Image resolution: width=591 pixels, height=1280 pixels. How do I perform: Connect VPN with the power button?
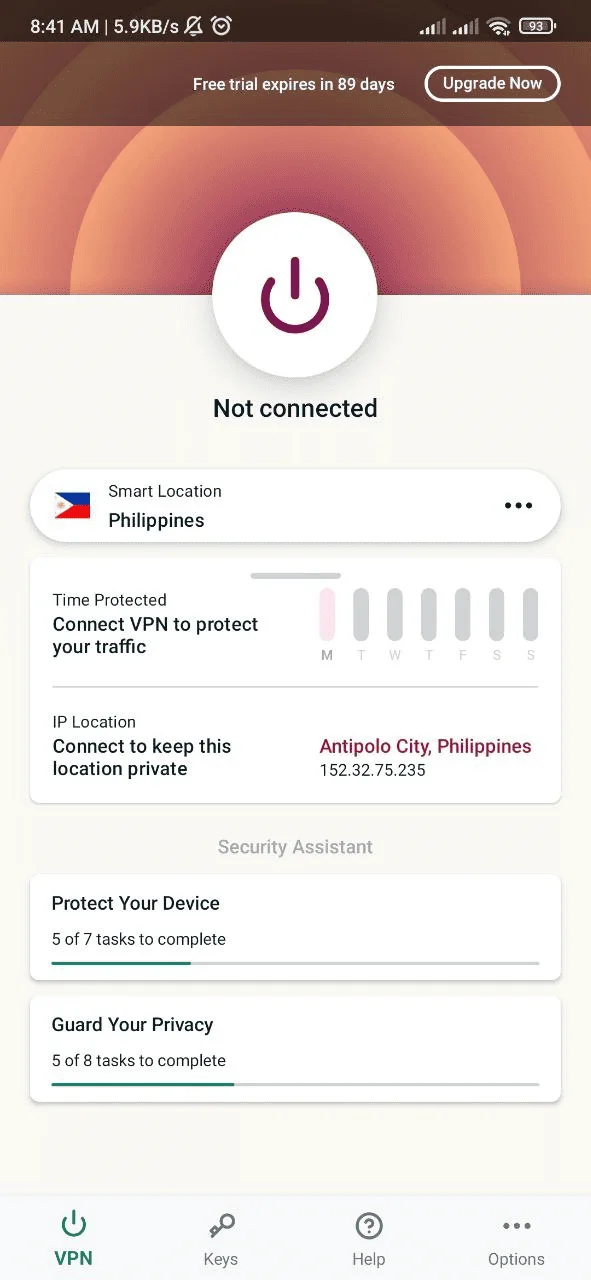tap(295, 294)
